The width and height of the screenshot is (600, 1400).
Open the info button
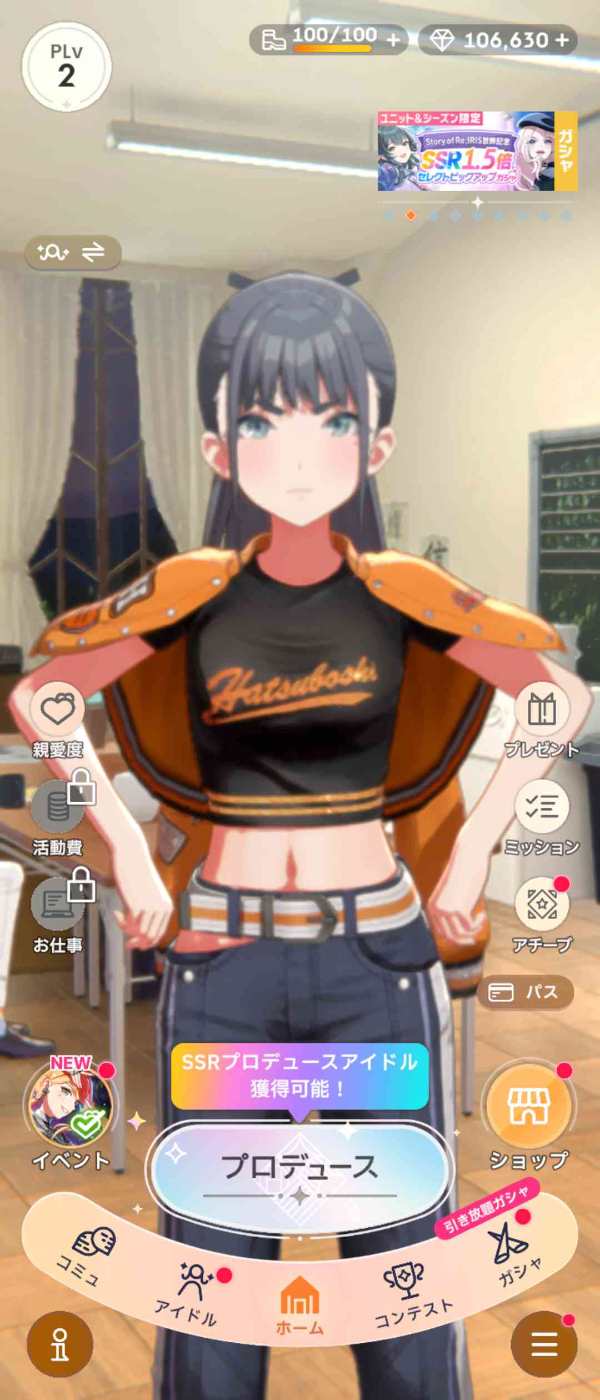(60, 1344)
